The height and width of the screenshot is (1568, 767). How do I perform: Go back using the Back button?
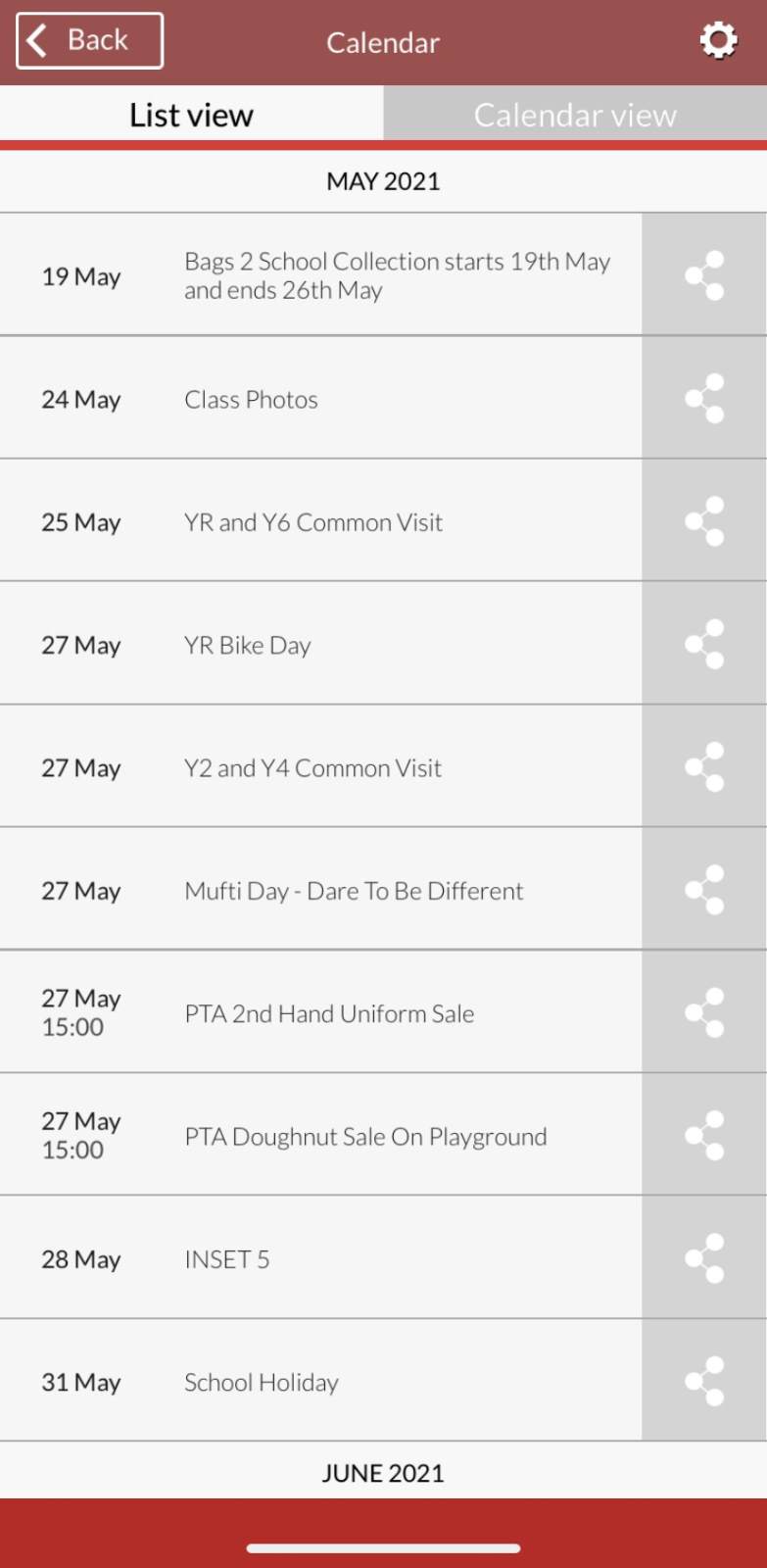(89, 40)
